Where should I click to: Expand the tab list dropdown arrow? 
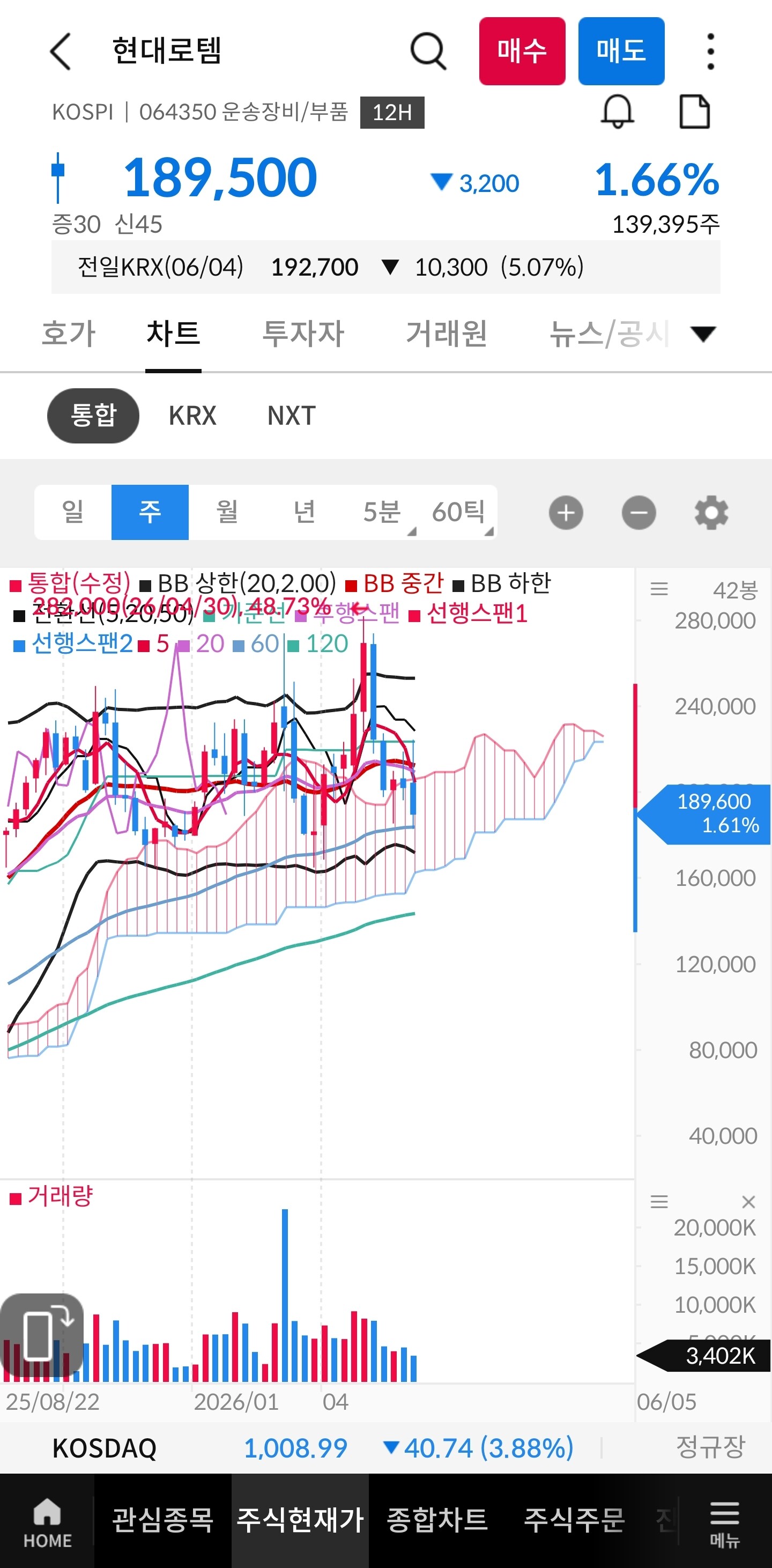(703, 334)
